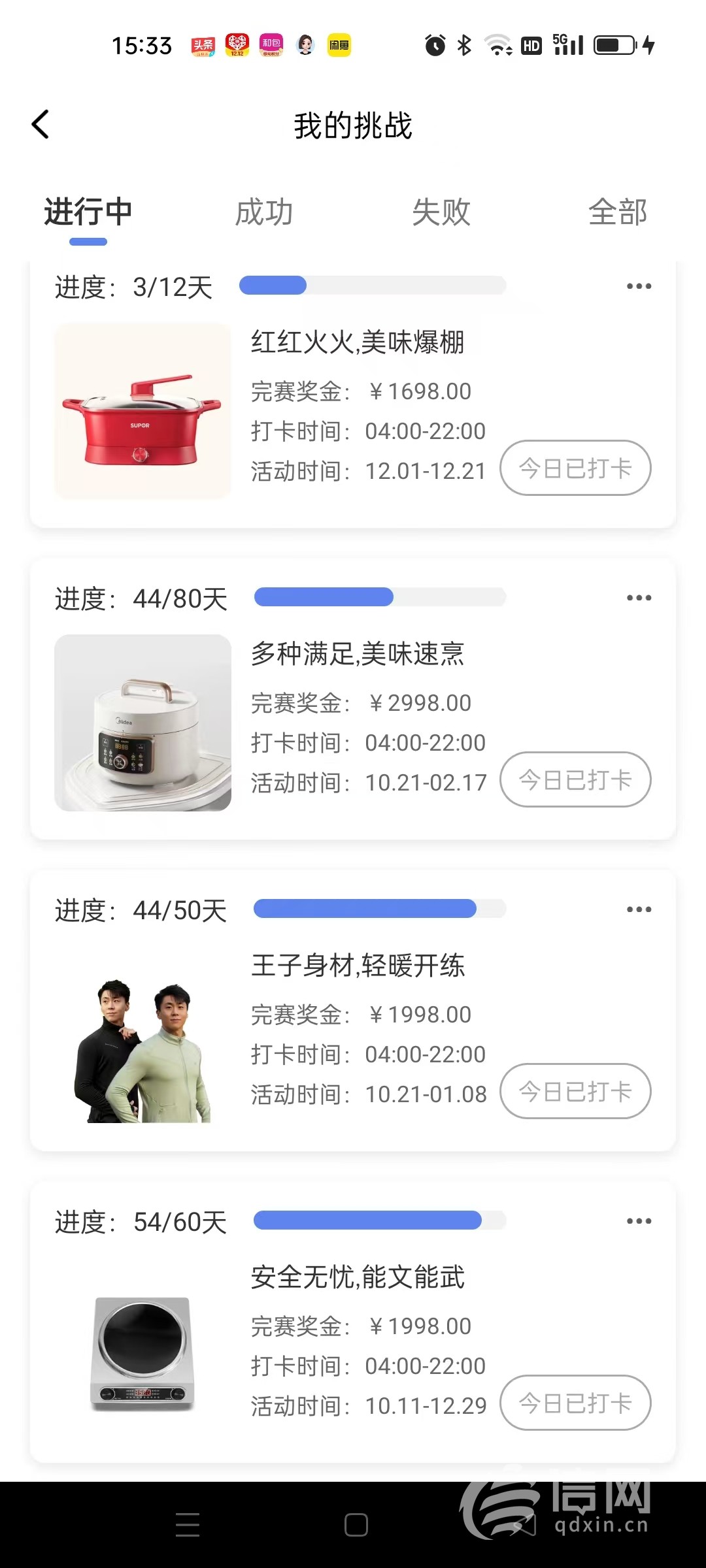The height and width of the screenshot is (1568, 706).
Task: Open the system recent apps menu
Action: pos(188,1525)
